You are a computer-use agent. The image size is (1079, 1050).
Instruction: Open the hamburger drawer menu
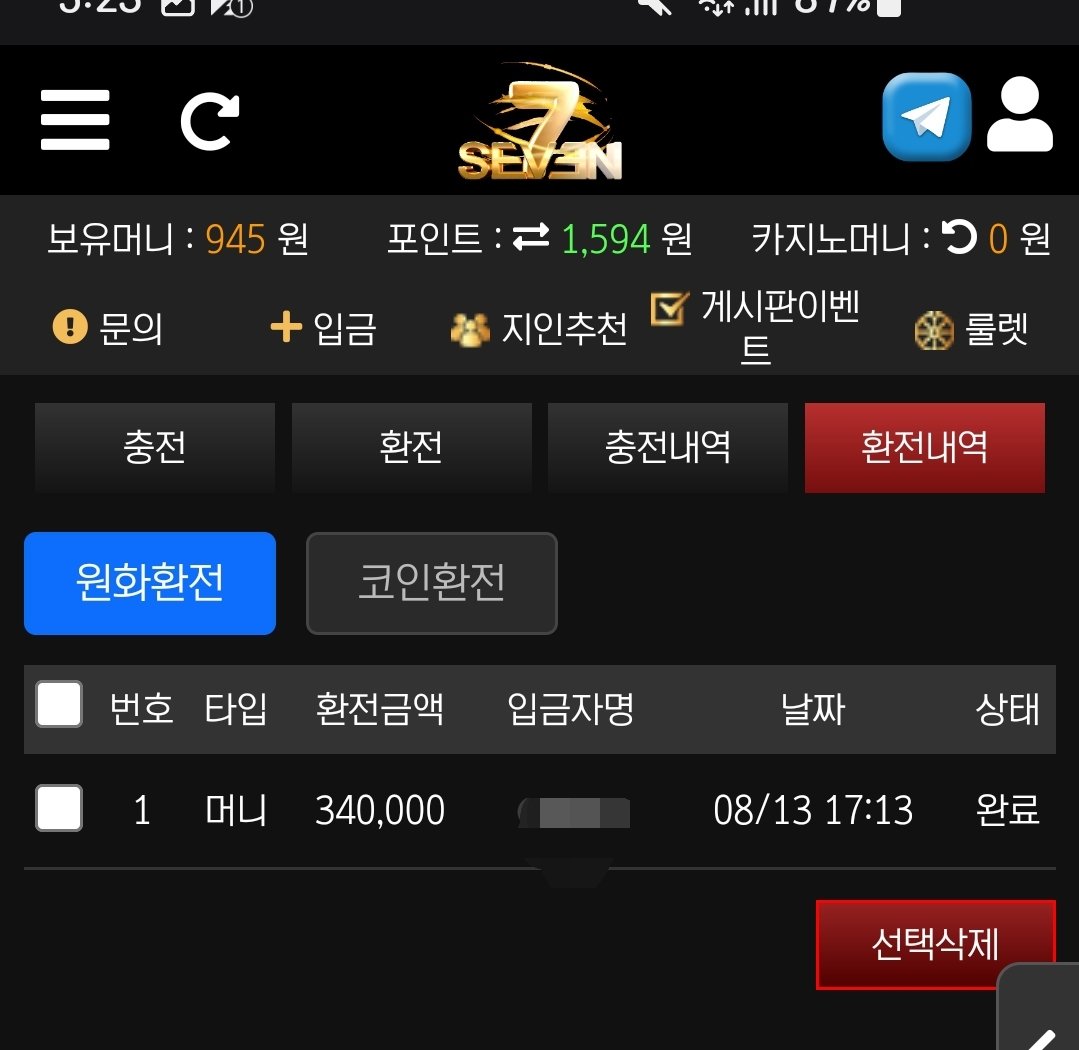pyautogui.click(x=75, y=120)
